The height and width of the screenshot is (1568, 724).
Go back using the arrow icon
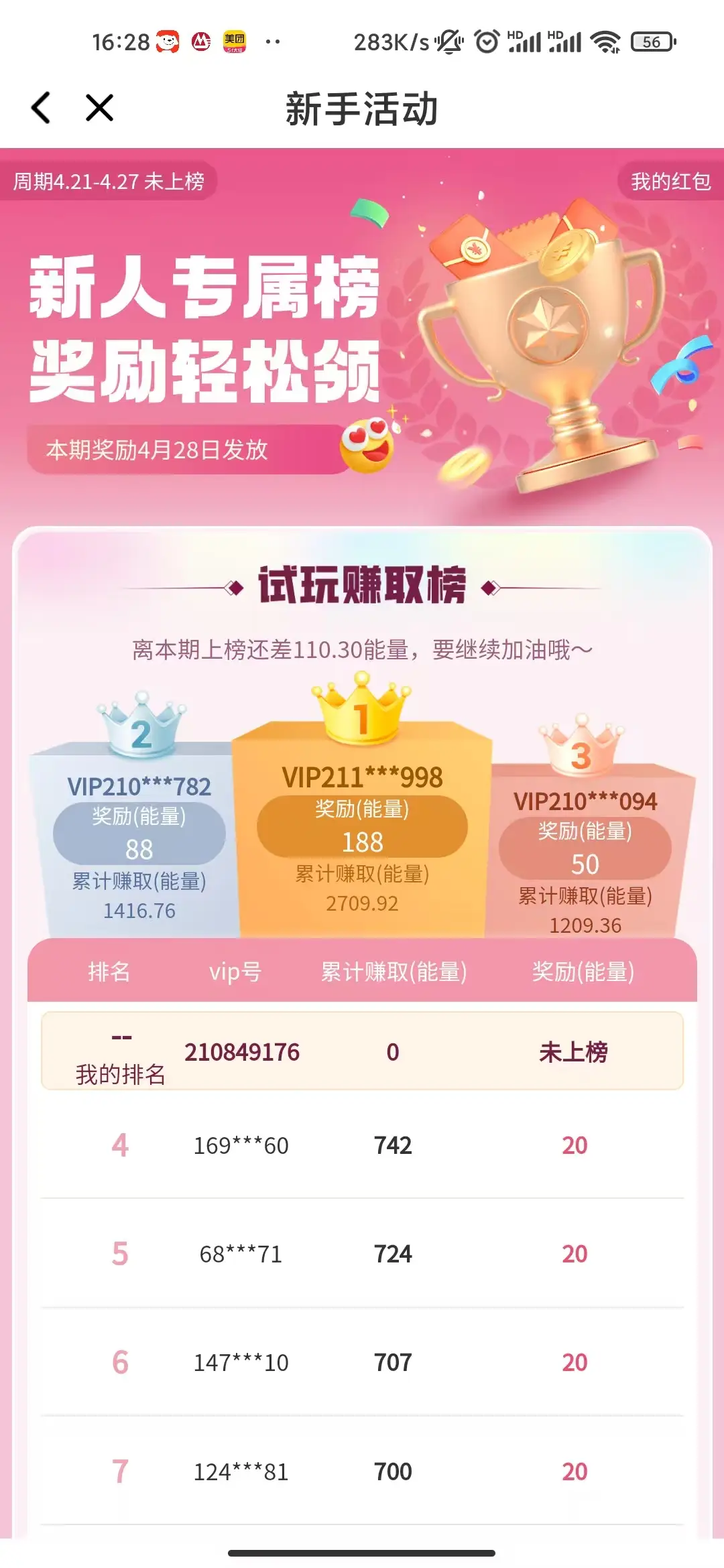[41, 108]
